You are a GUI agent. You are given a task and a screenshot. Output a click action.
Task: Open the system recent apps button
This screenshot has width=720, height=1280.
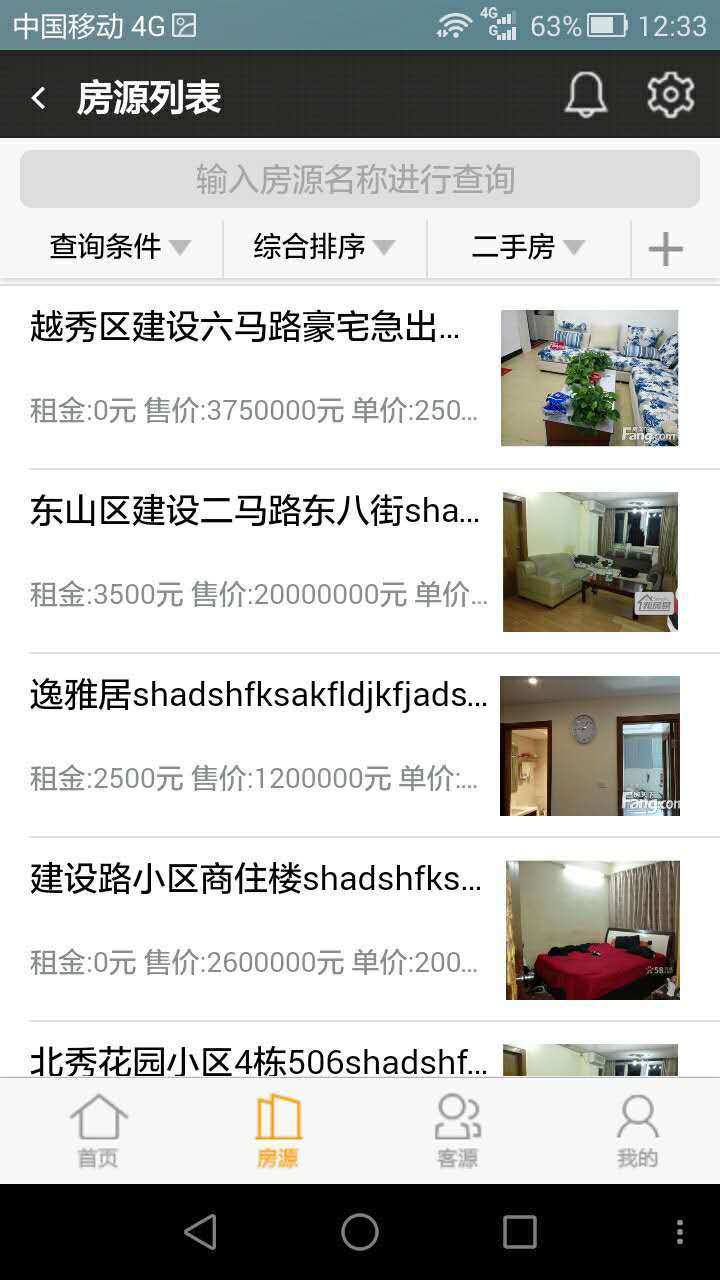(520, 1232)
